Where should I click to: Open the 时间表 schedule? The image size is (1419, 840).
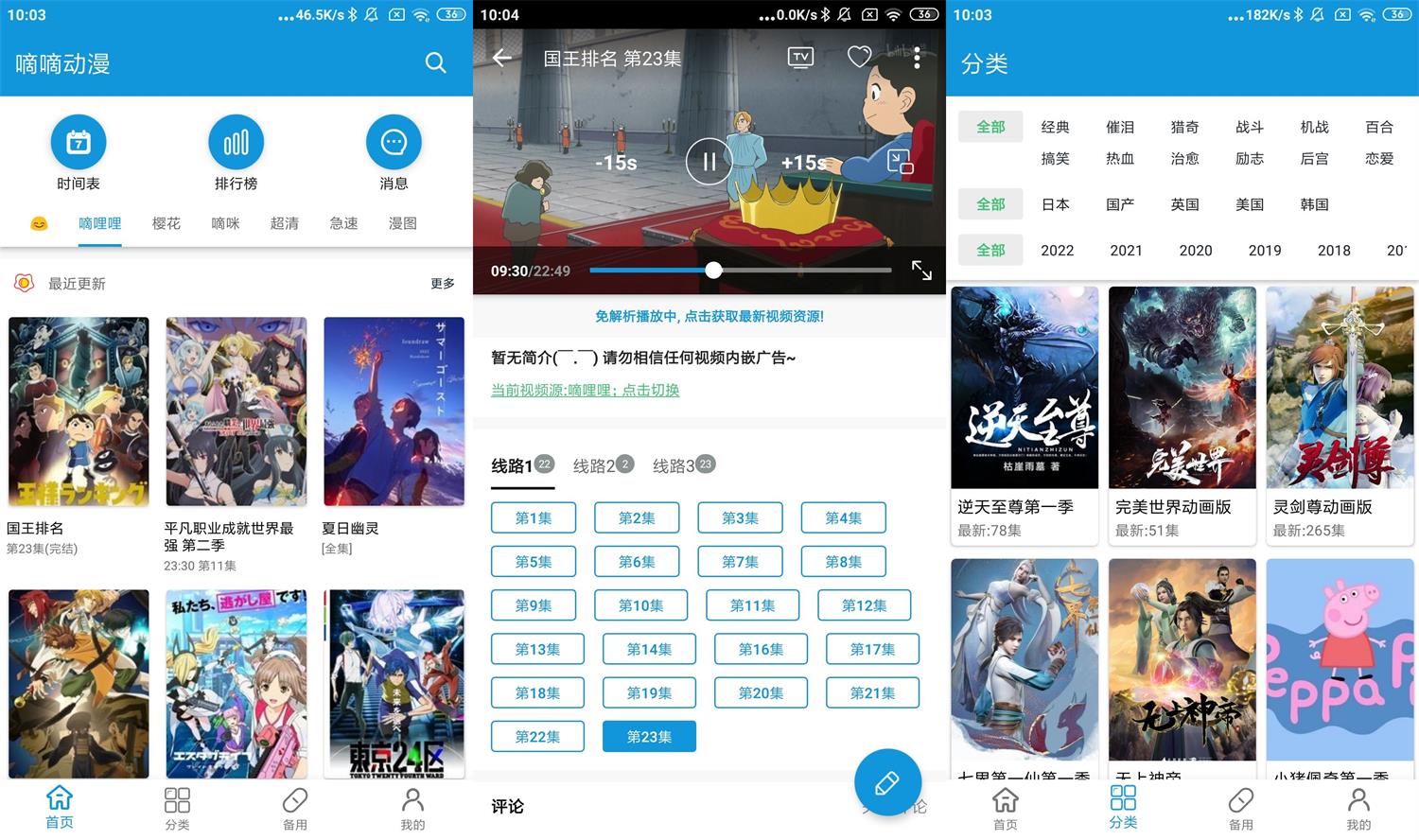coord(79,143)
